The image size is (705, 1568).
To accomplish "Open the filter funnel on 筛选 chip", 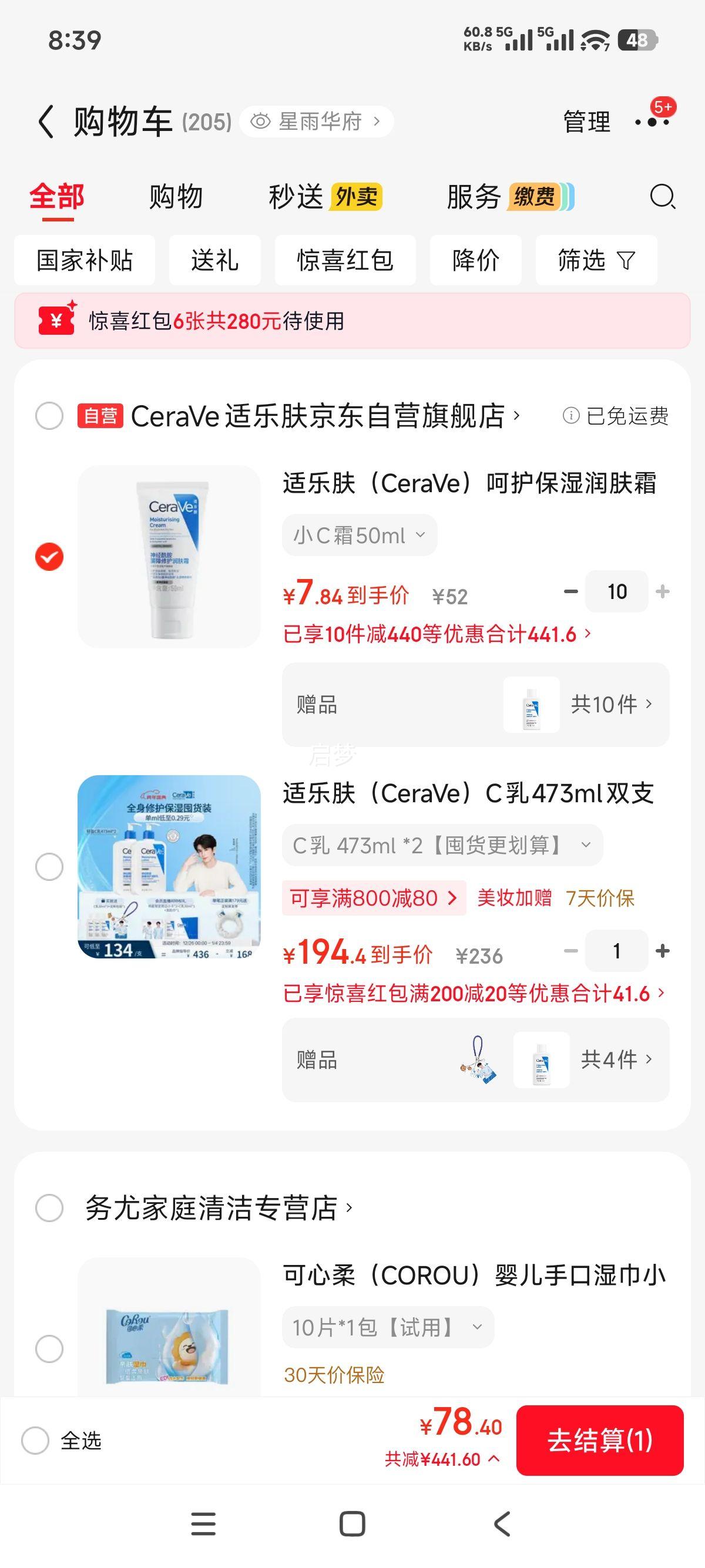I will (x=627, y=260).
